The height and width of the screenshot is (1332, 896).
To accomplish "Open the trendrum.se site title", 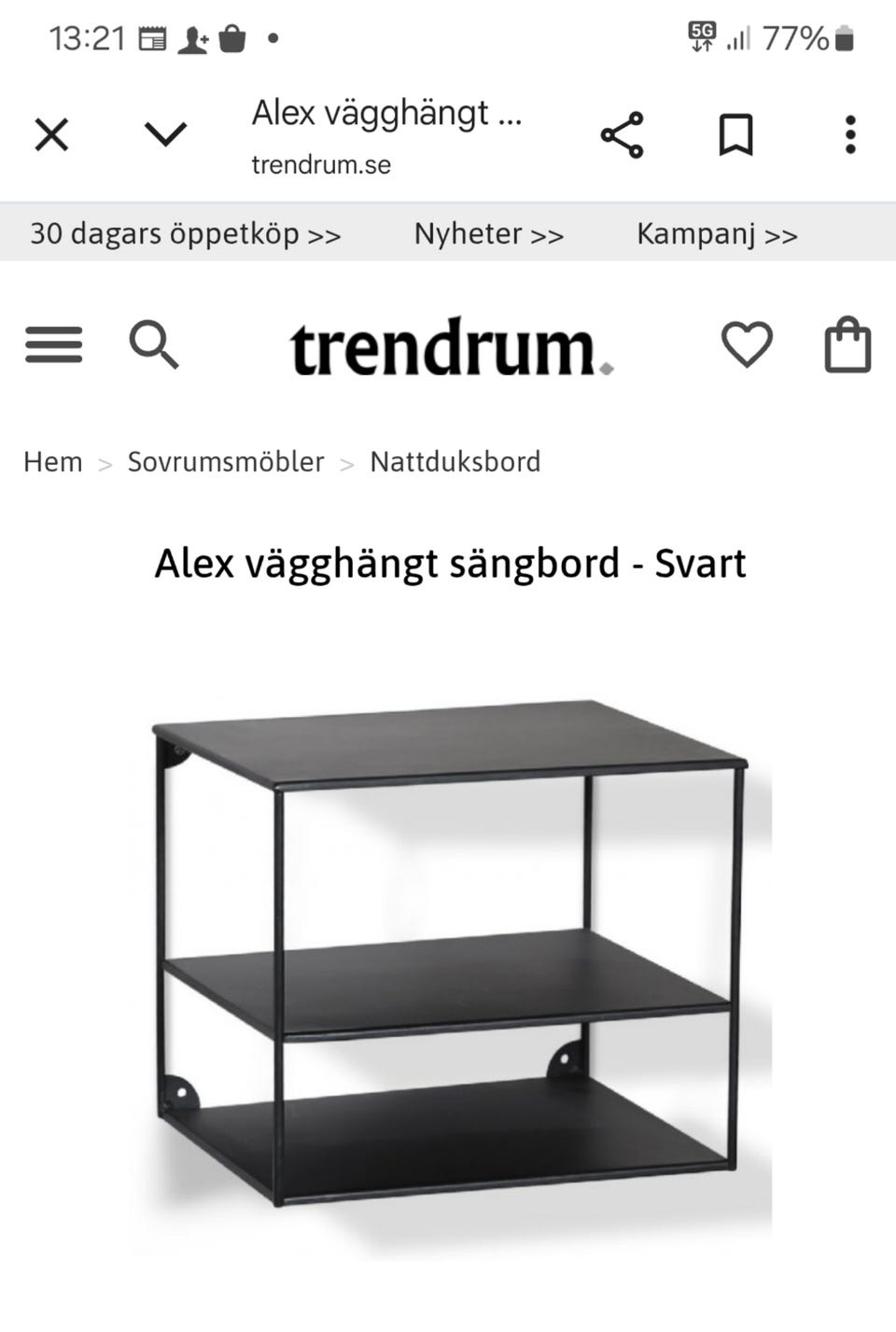I will pyautogui.click(x=321, y=165).
